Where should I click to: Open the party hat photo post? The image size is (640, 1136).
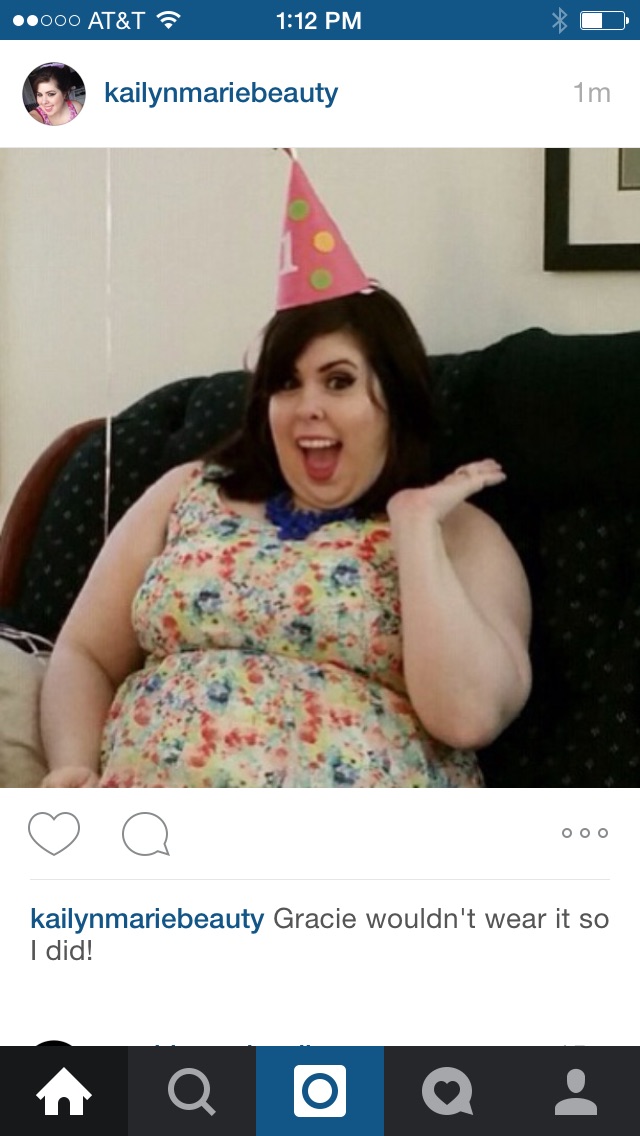coord(320,467)
